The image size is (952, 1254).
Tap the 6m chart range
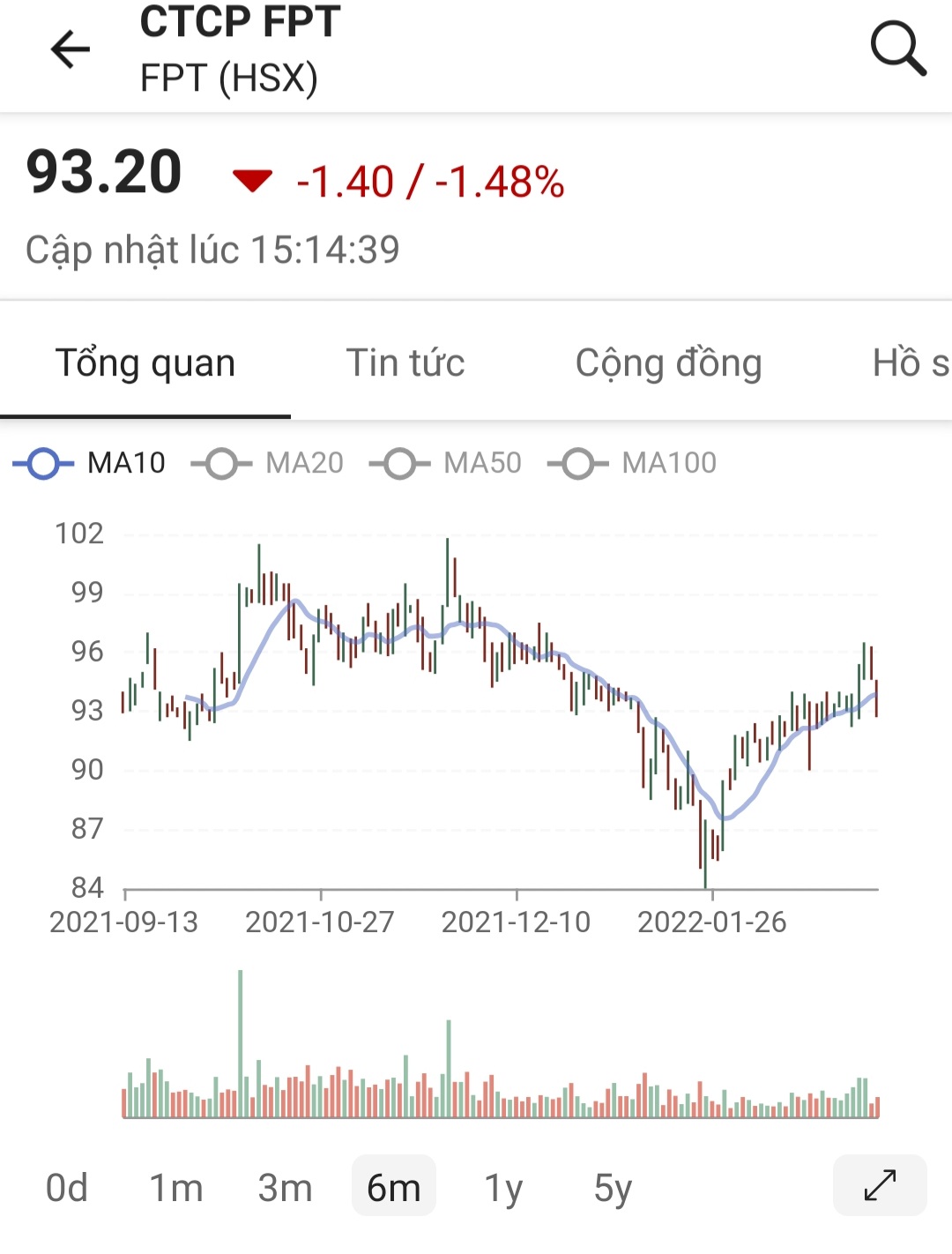pyautogui.click(x=393, y=1188)
